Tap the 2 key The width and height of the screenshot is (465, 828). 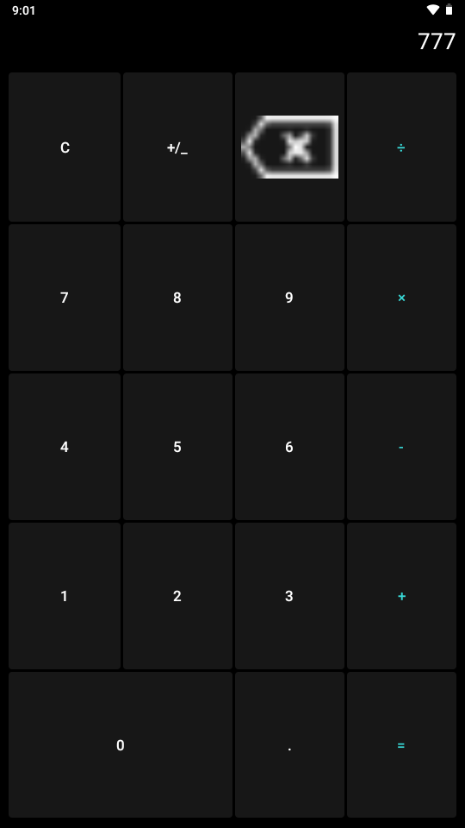(177, 596)
